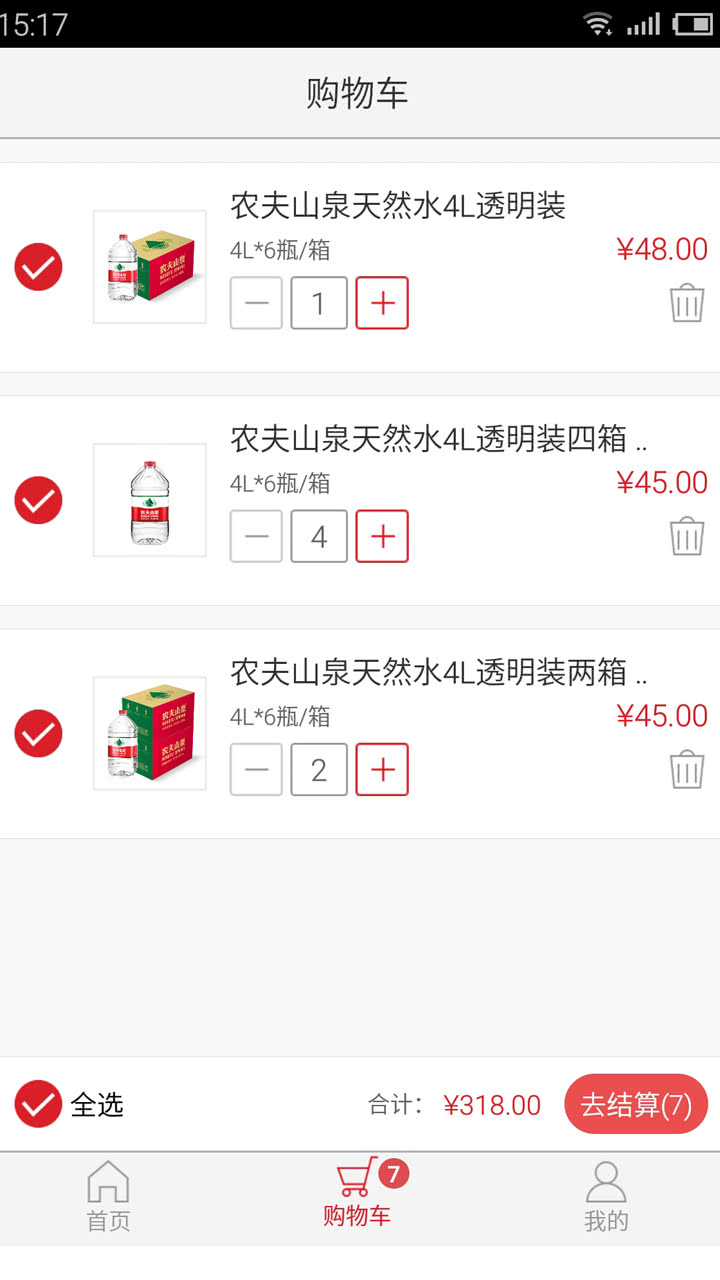Edit the quantity field showing 2
Image resolution: width=720 pixels, height=1280 pixels.
point(319,769)
